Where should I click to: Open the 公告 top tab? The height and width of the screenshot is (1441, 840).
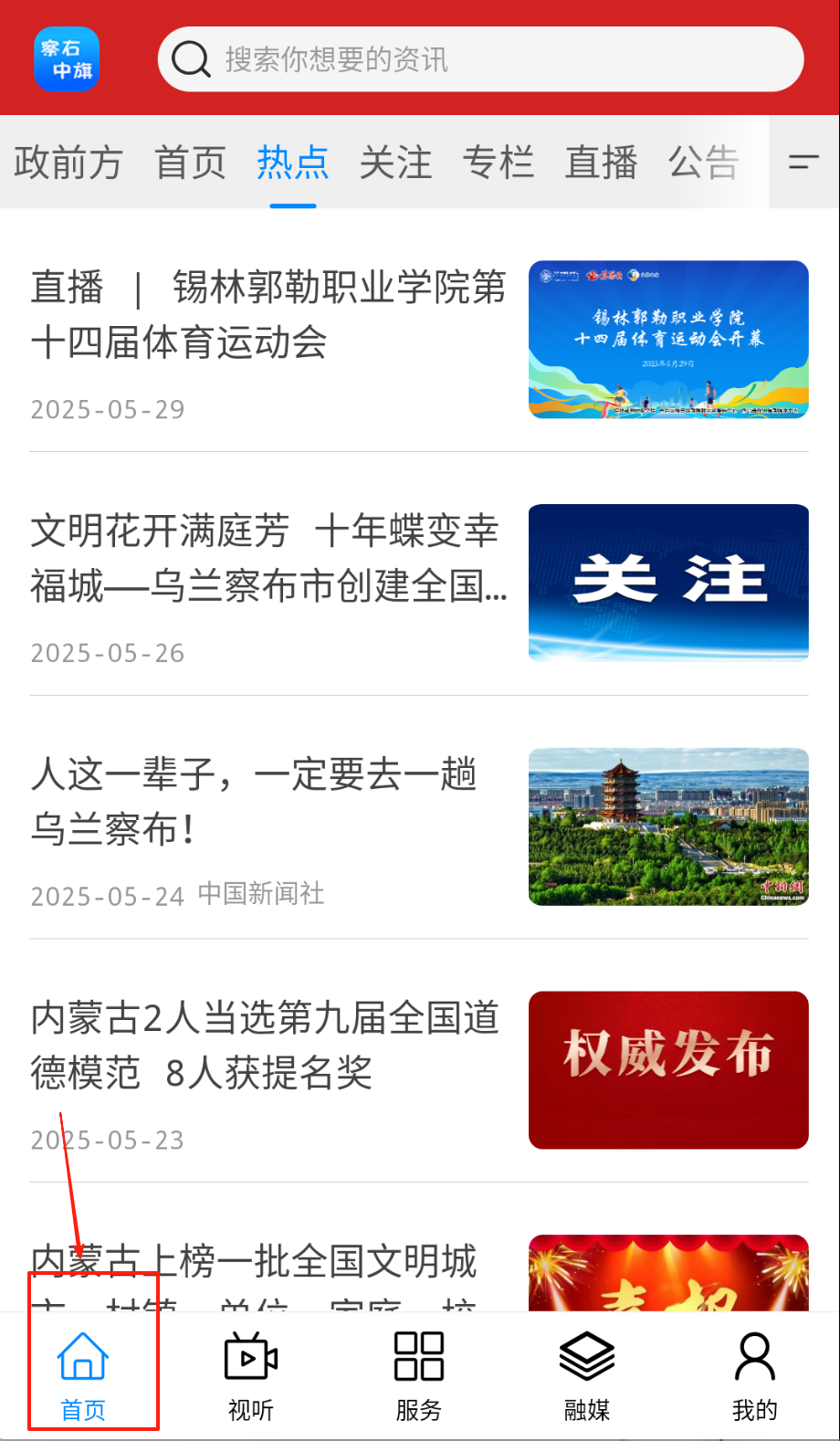(x=703, y=163)
